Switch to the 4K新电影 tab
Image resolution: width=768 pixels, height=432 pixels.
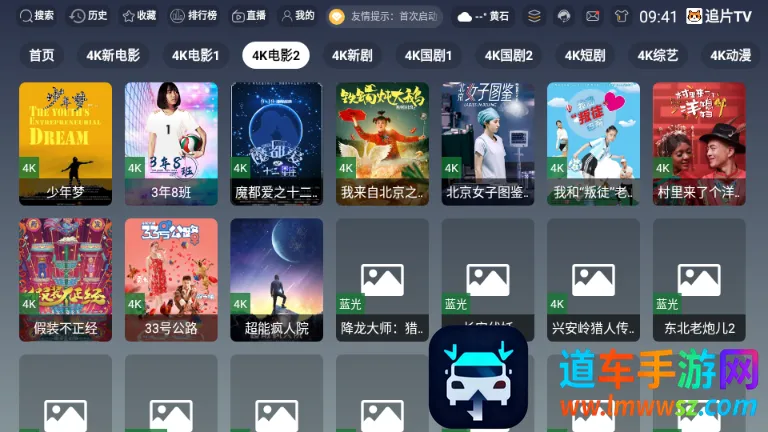click(x=113, y=55)
